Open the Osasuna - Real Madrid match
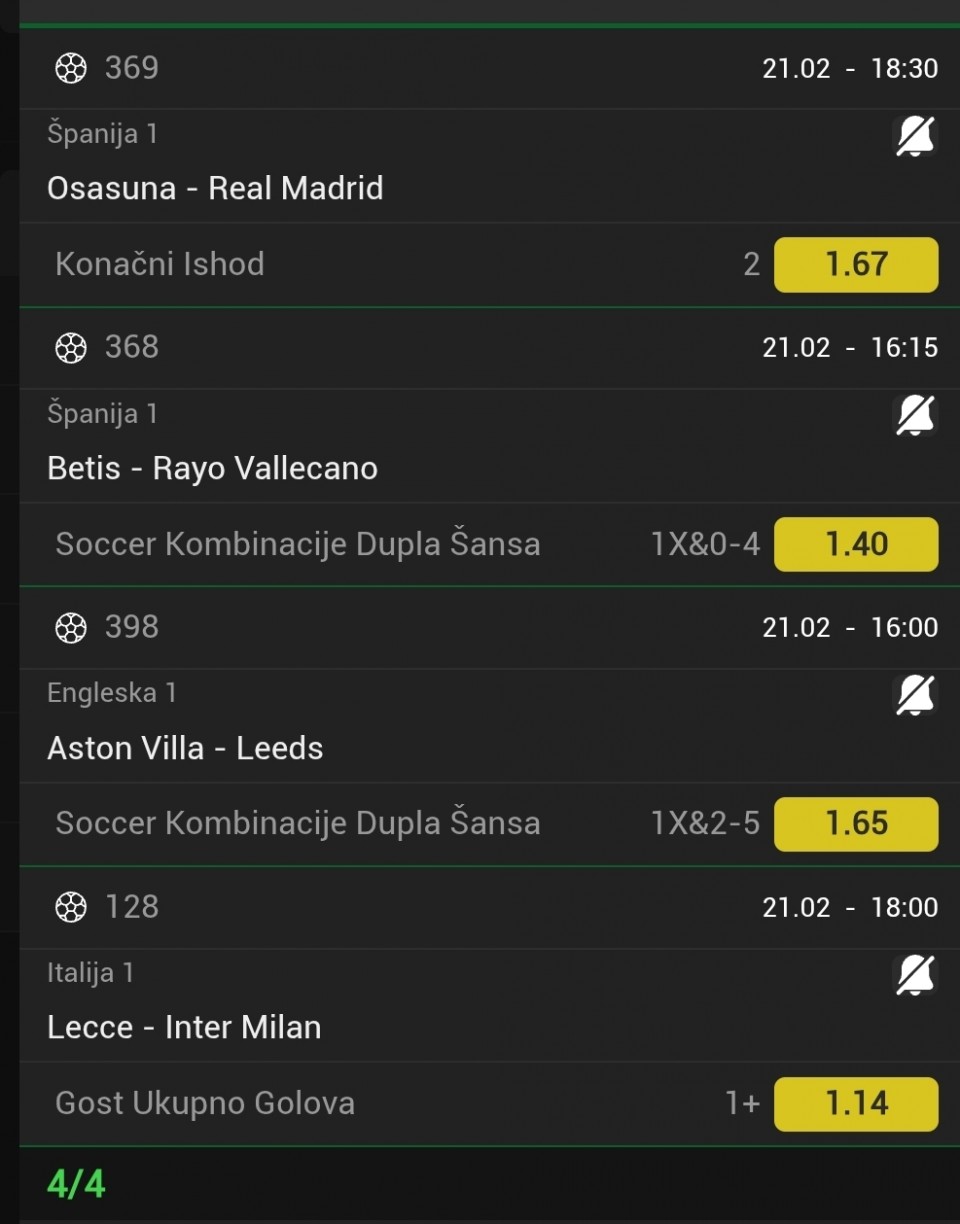Image resolution: width=960 pixels, height=1224 pixels. (x=215, y=188)
